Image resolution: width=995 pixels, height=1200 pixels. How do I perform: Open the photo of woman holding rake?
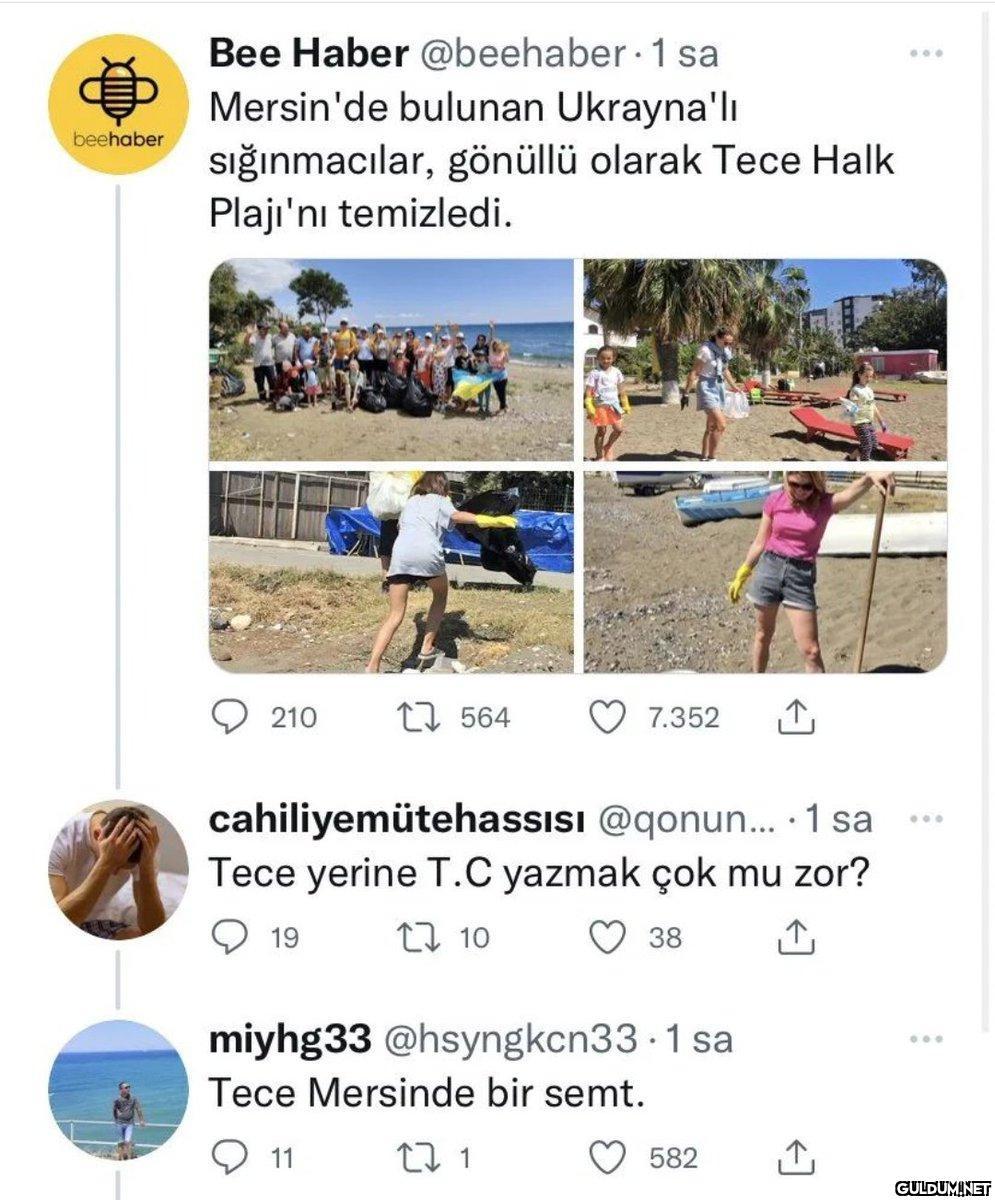pos(765,572)
